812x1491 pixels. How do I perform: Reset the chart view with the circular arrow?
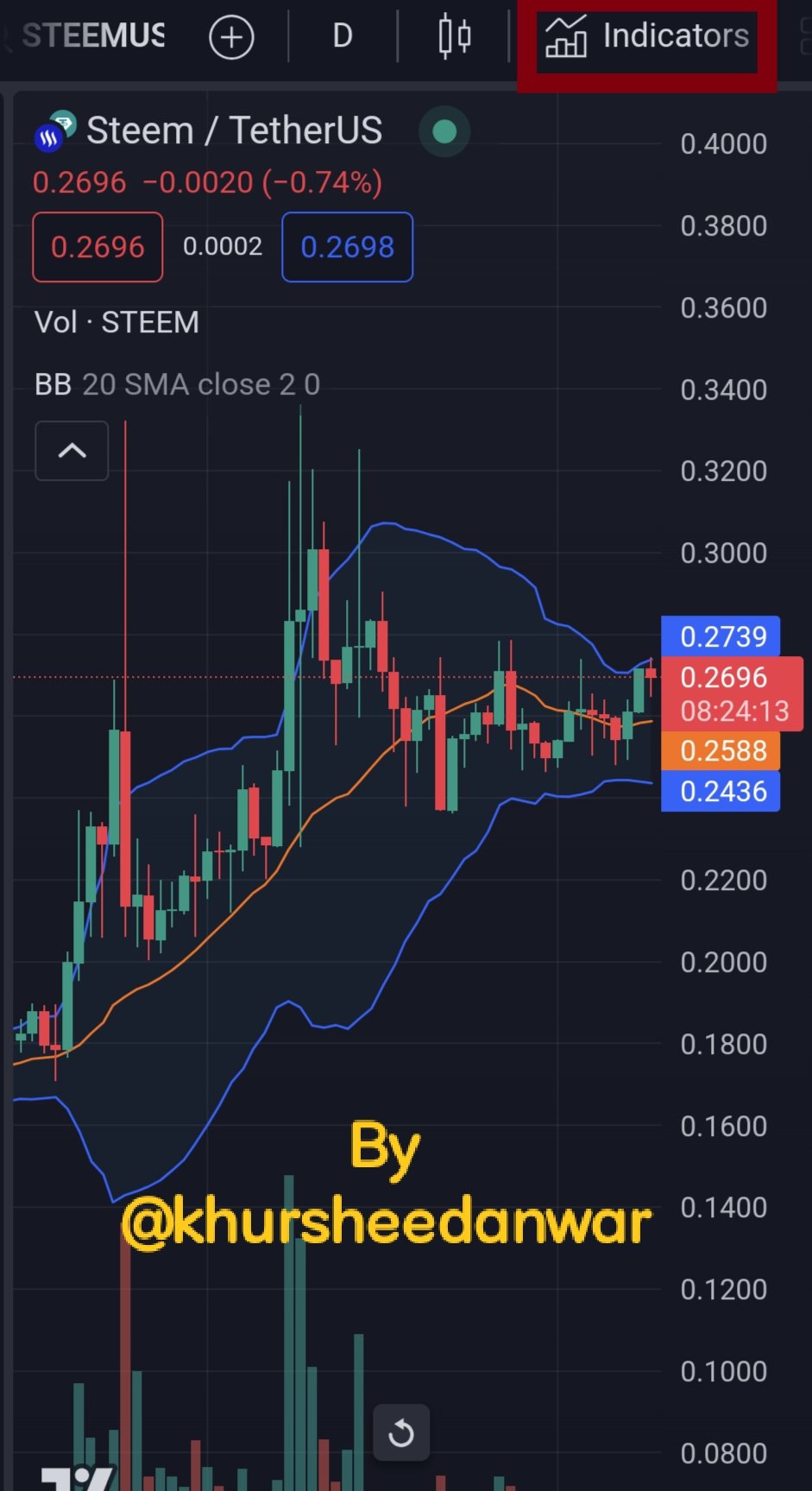click(401, 1433)
